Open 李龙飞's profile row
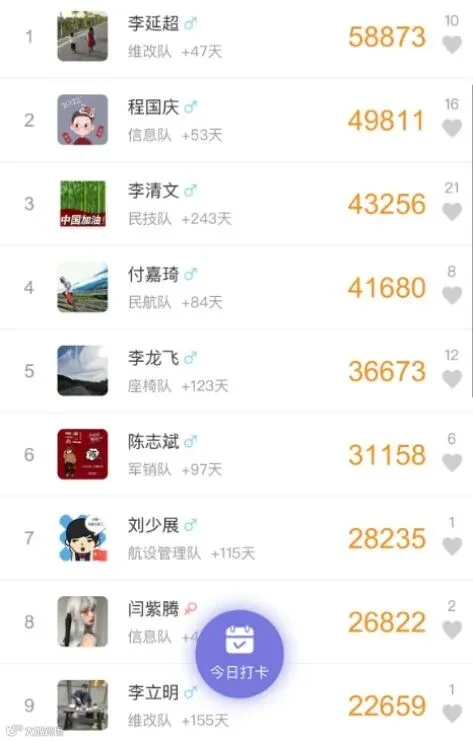Screen dimensions: 473x742 tap(236, 371)
